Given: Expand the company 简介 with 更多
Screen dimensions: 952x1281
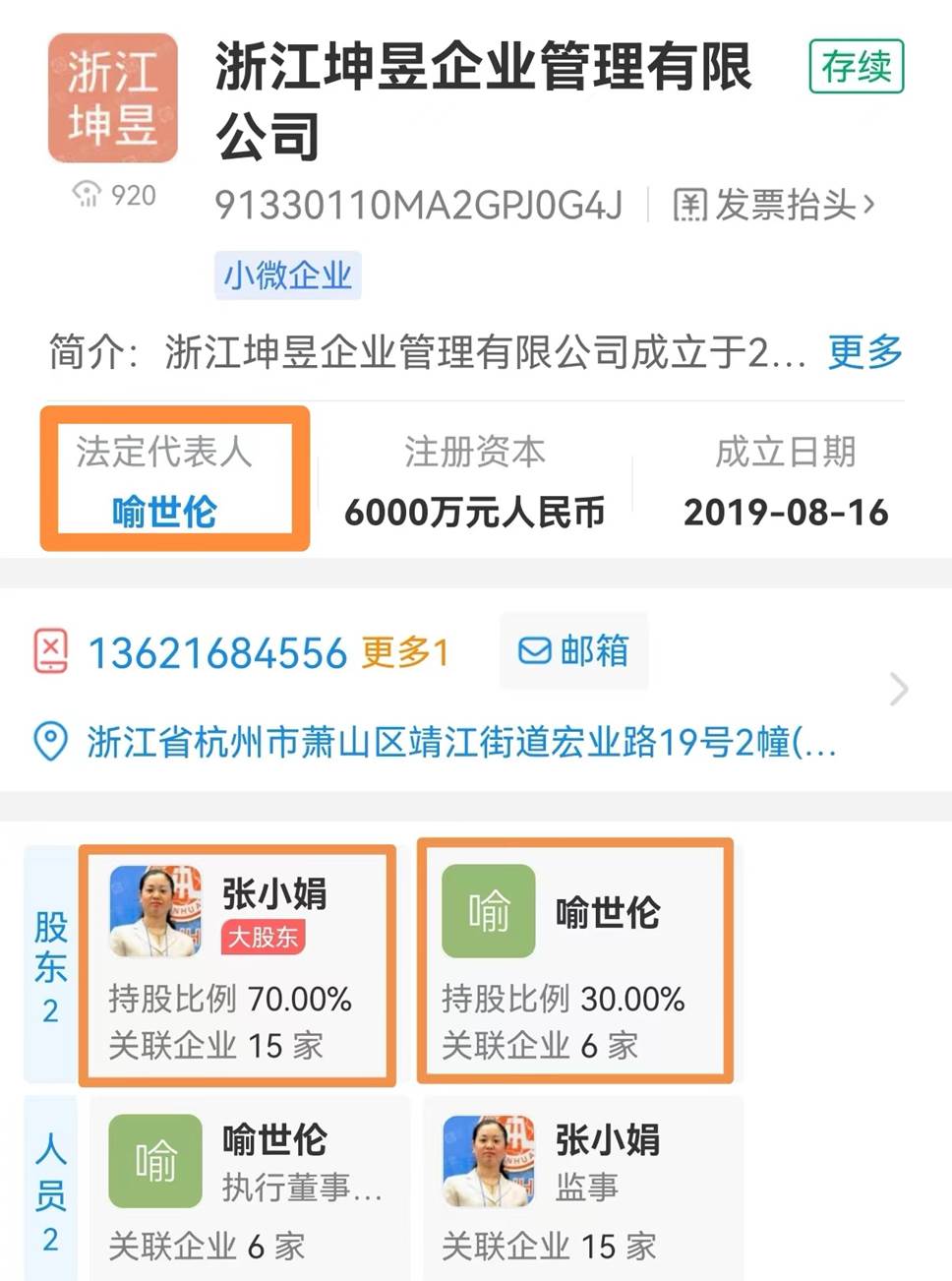Looking at the screenshot, I should point(863,351).
